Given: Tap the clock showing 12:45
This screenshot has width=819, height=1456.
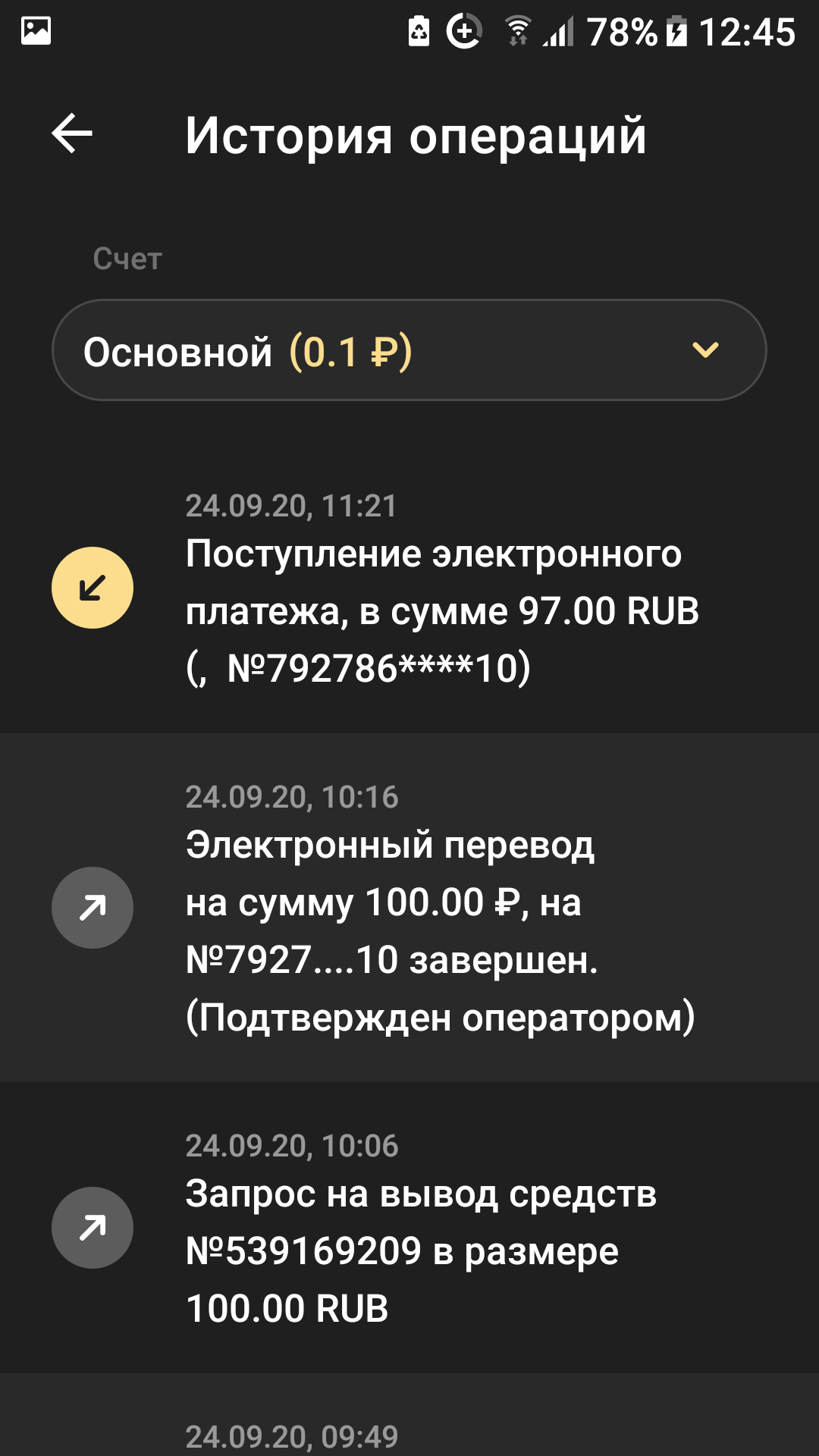Looking at the screenshot, I should tap(747, 30).
